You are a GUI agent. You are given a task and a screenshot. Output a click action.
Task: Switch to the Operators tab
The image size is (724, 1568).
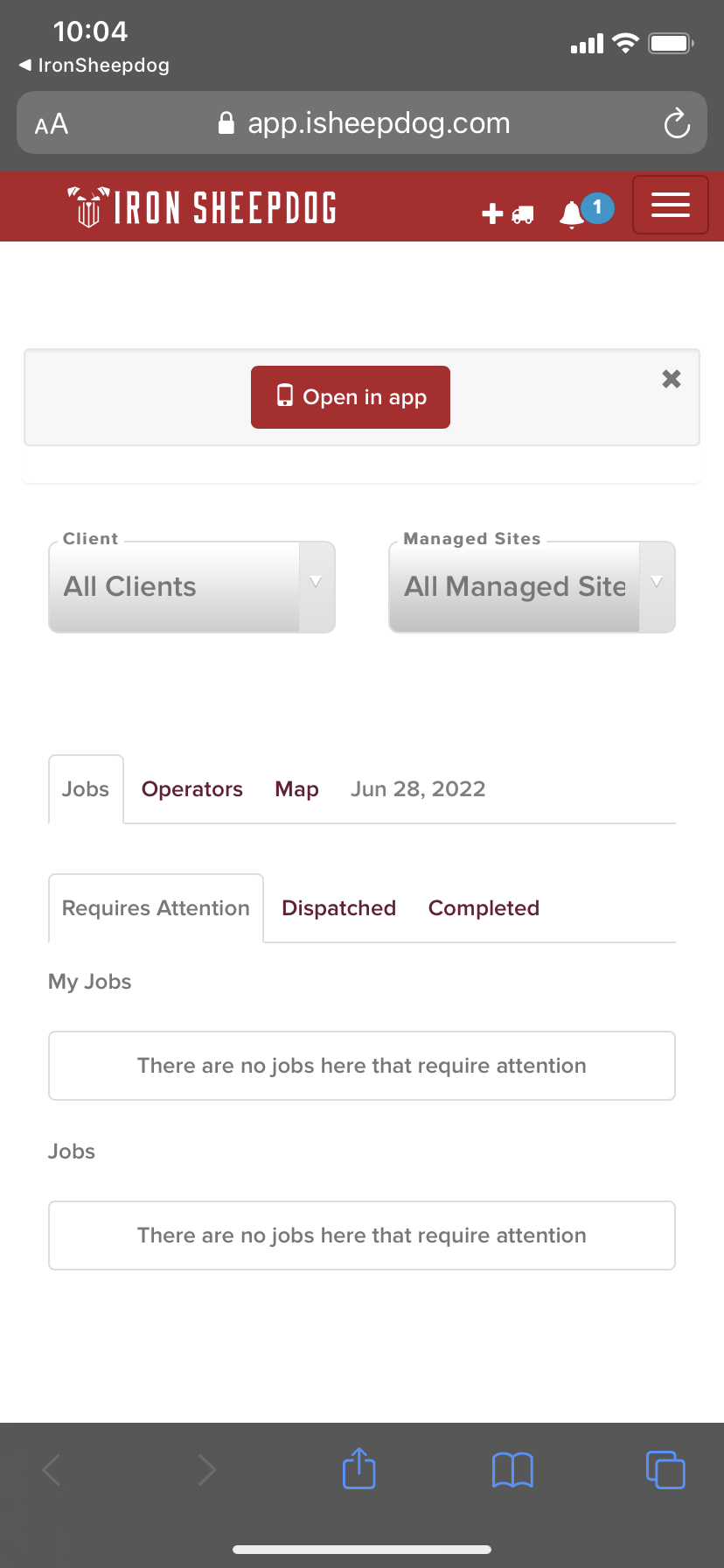(192, 789)
